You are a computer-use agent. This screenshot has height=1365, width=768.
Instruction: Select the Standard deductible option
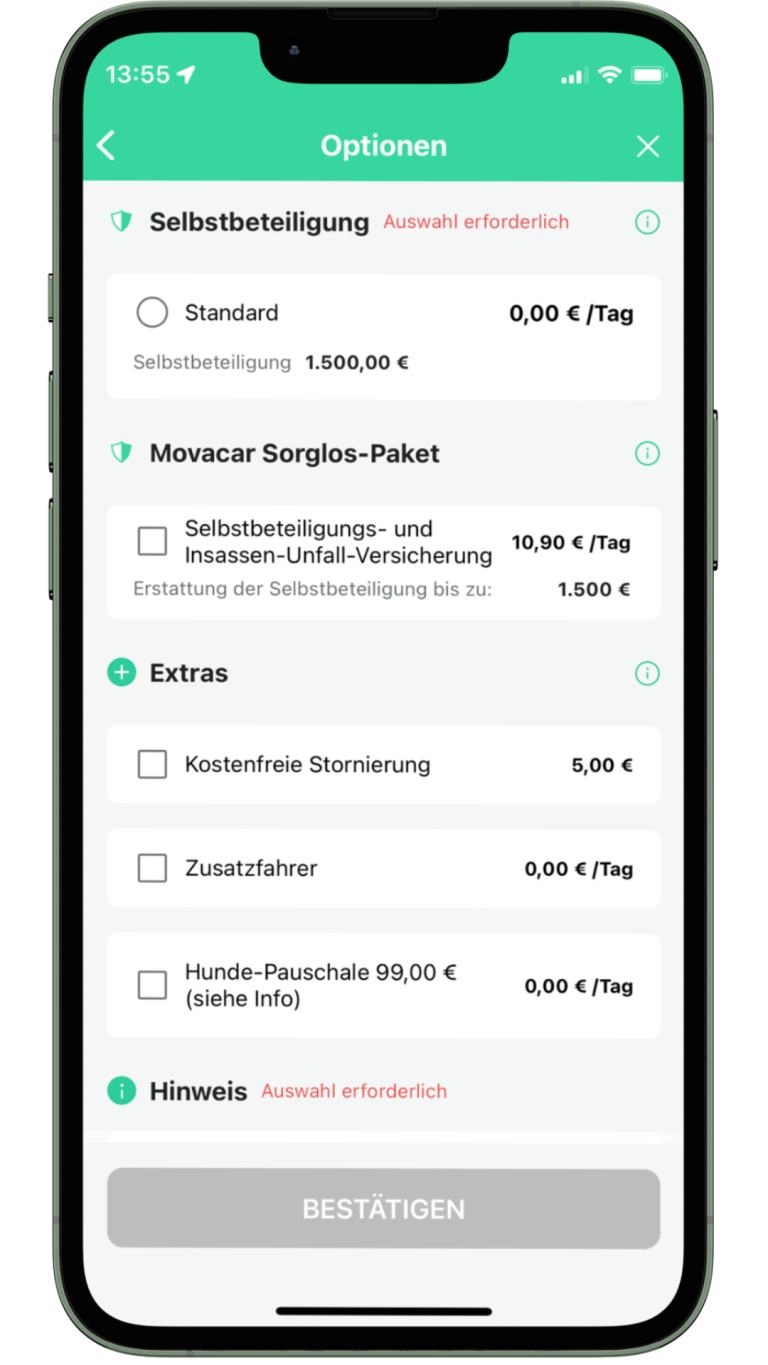click(152, 313)
